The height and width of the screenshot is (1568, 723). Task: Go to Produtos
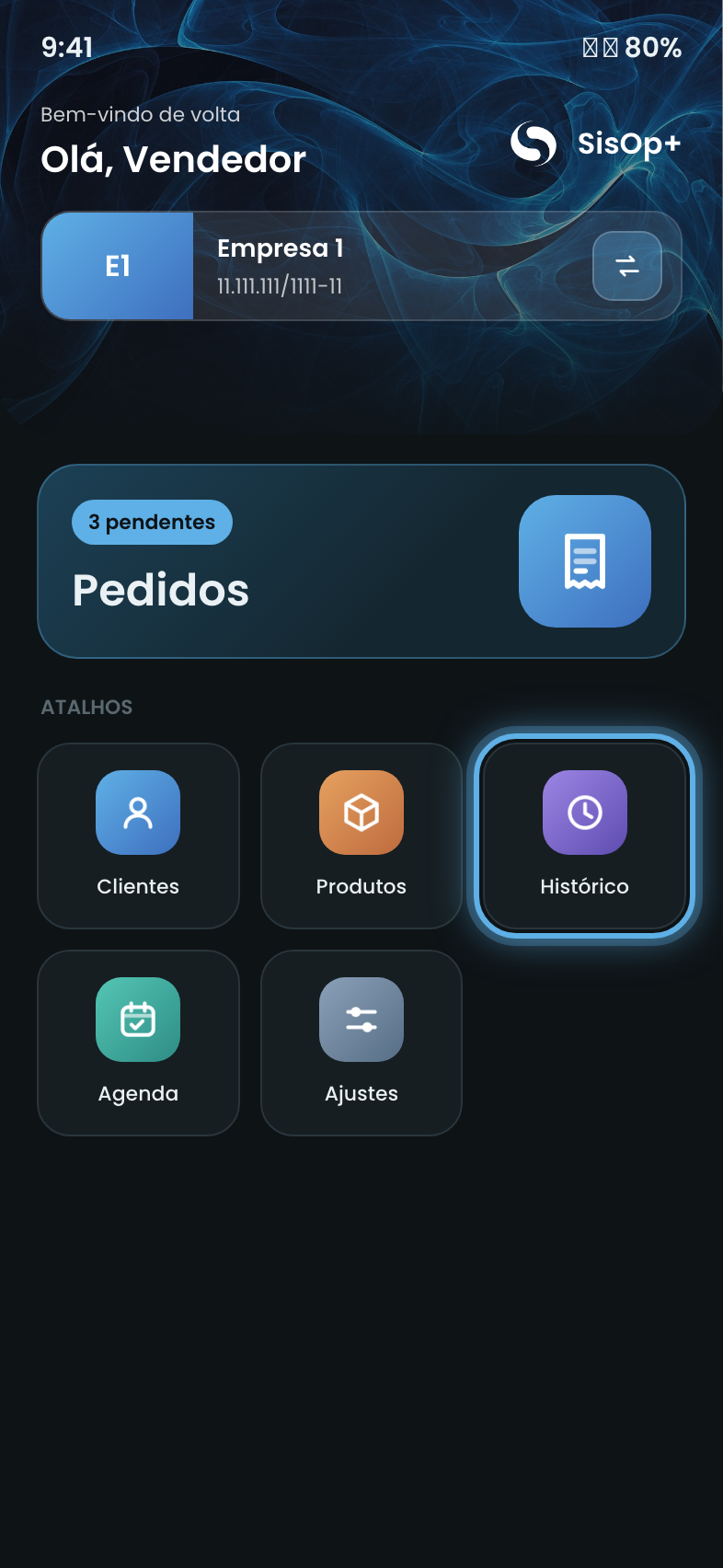click(x=361, y=836)
